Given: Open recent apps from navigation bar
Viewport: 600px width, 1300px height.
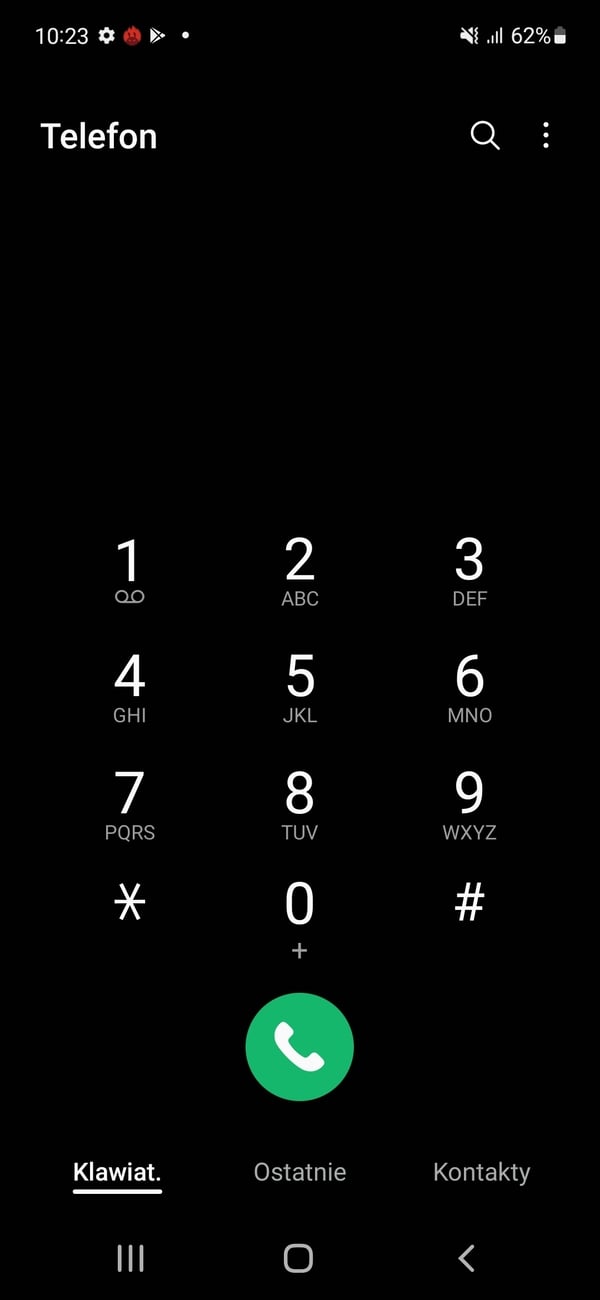Looking at the screenshot, I should click(131, 1258).
